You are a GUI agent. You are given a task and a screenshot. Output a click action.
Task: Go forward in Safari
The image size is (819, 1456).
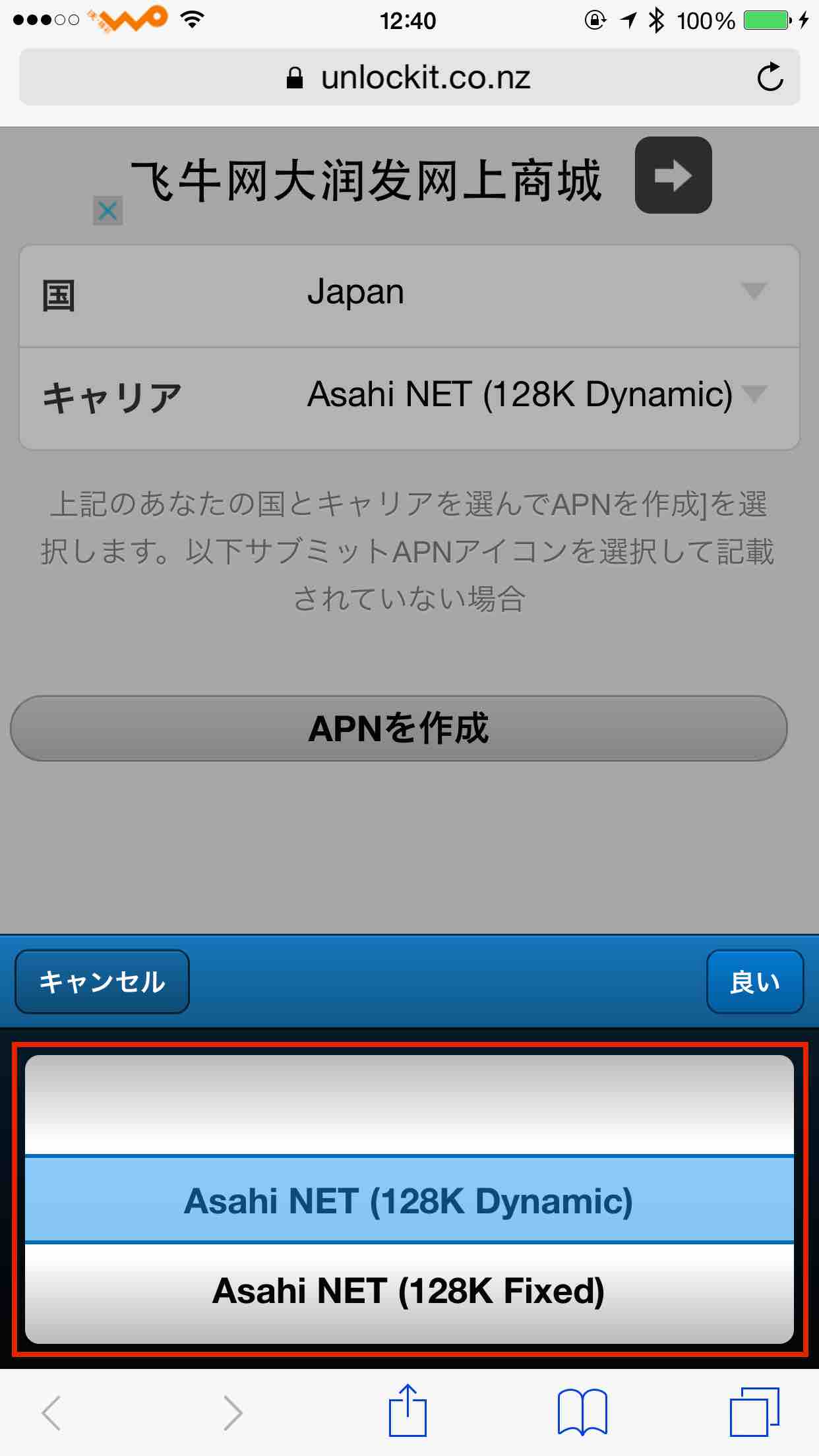point(232,1412)
